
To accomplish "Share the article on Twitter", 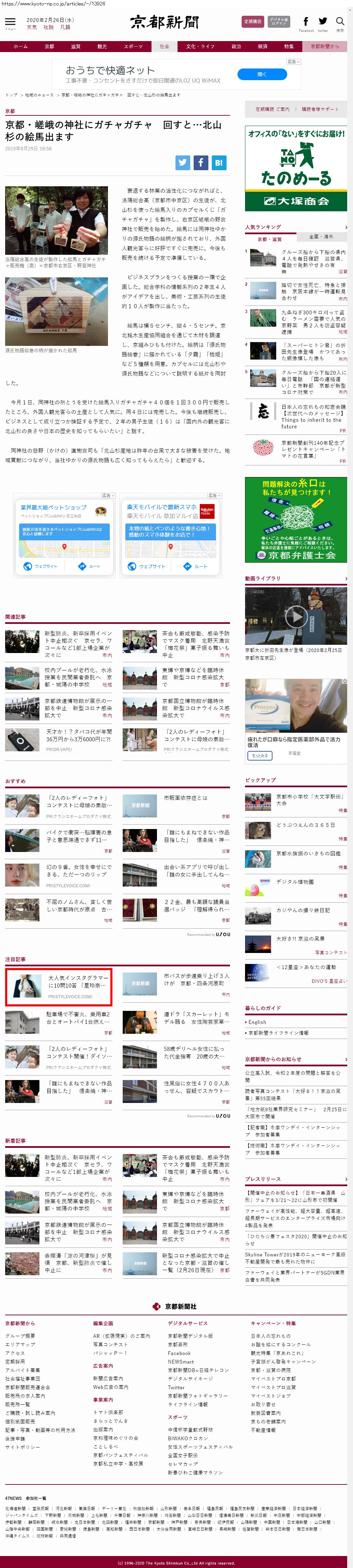I will [182, 163].
